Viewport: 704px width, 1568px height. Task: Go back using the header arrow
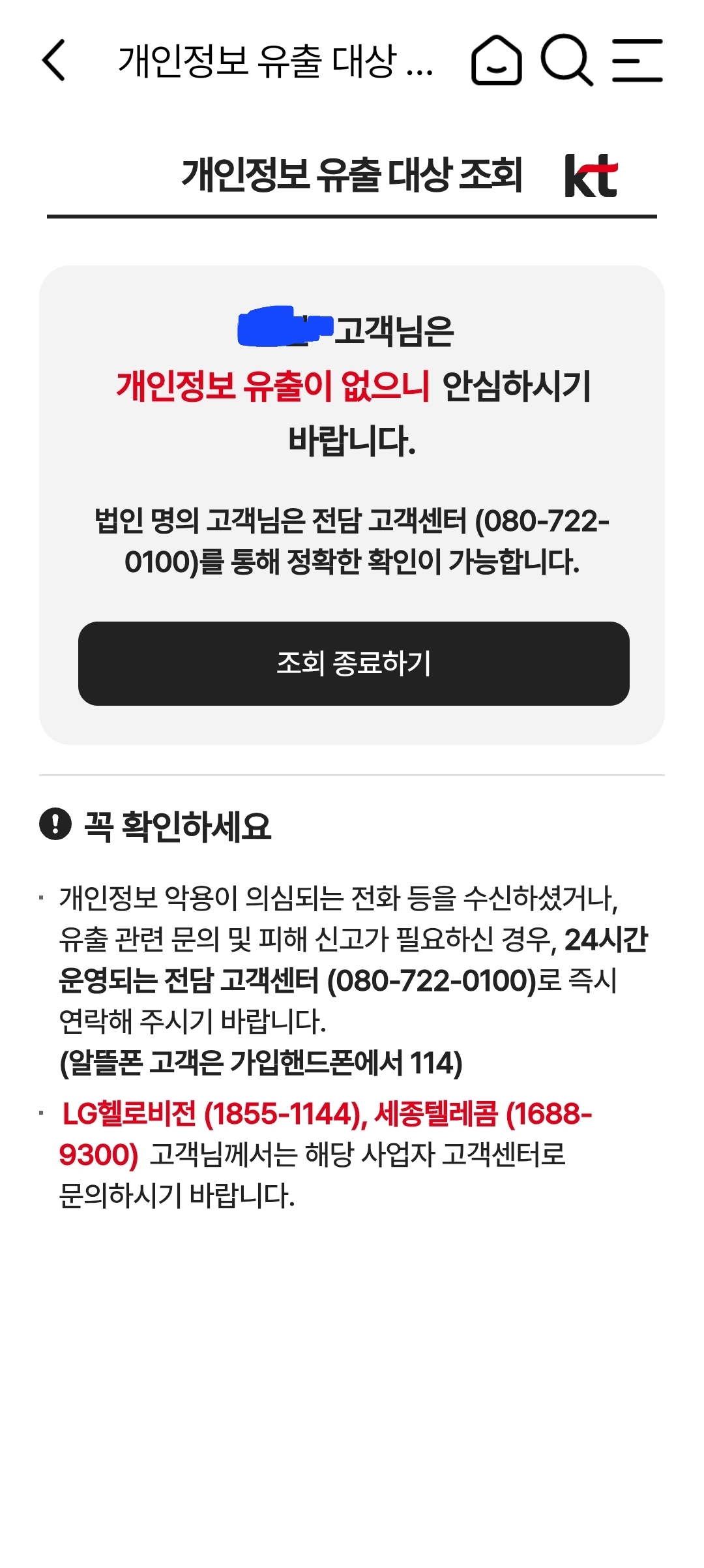tap(54, 60)
